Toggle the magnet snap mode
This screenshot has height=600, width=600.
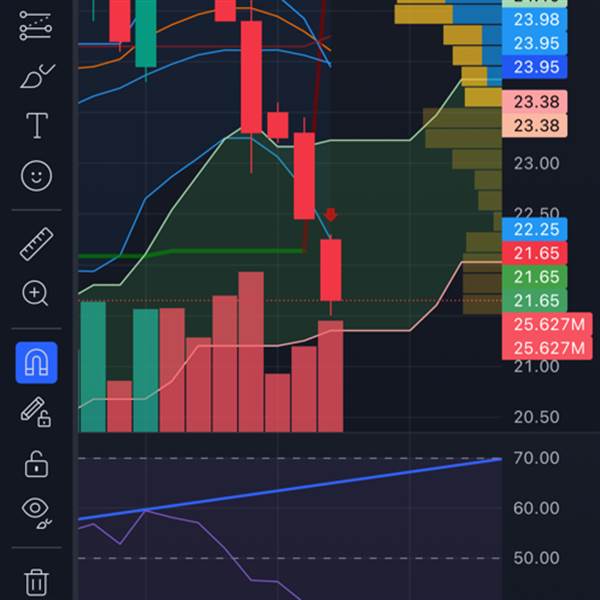point(36,361)
